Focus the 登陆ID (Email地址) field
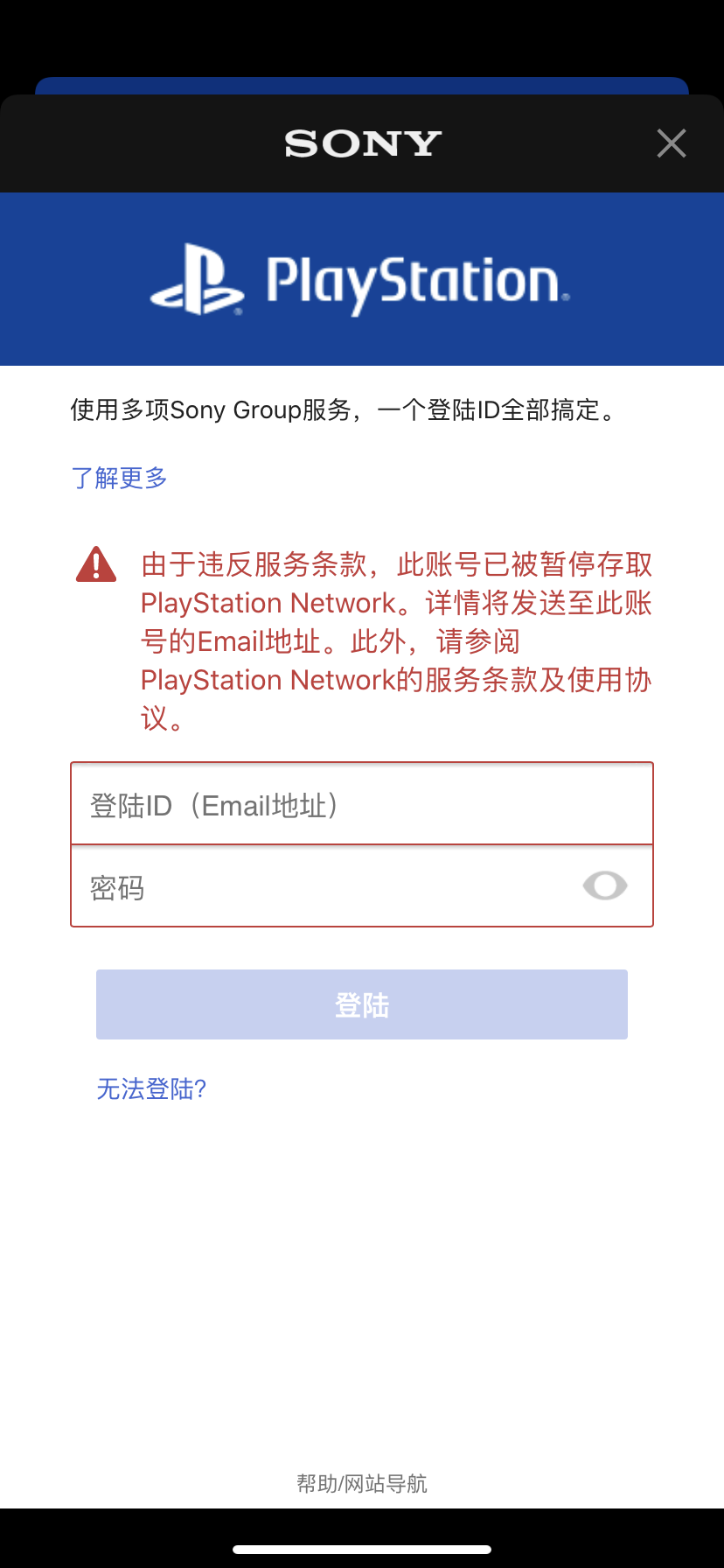 361,804
